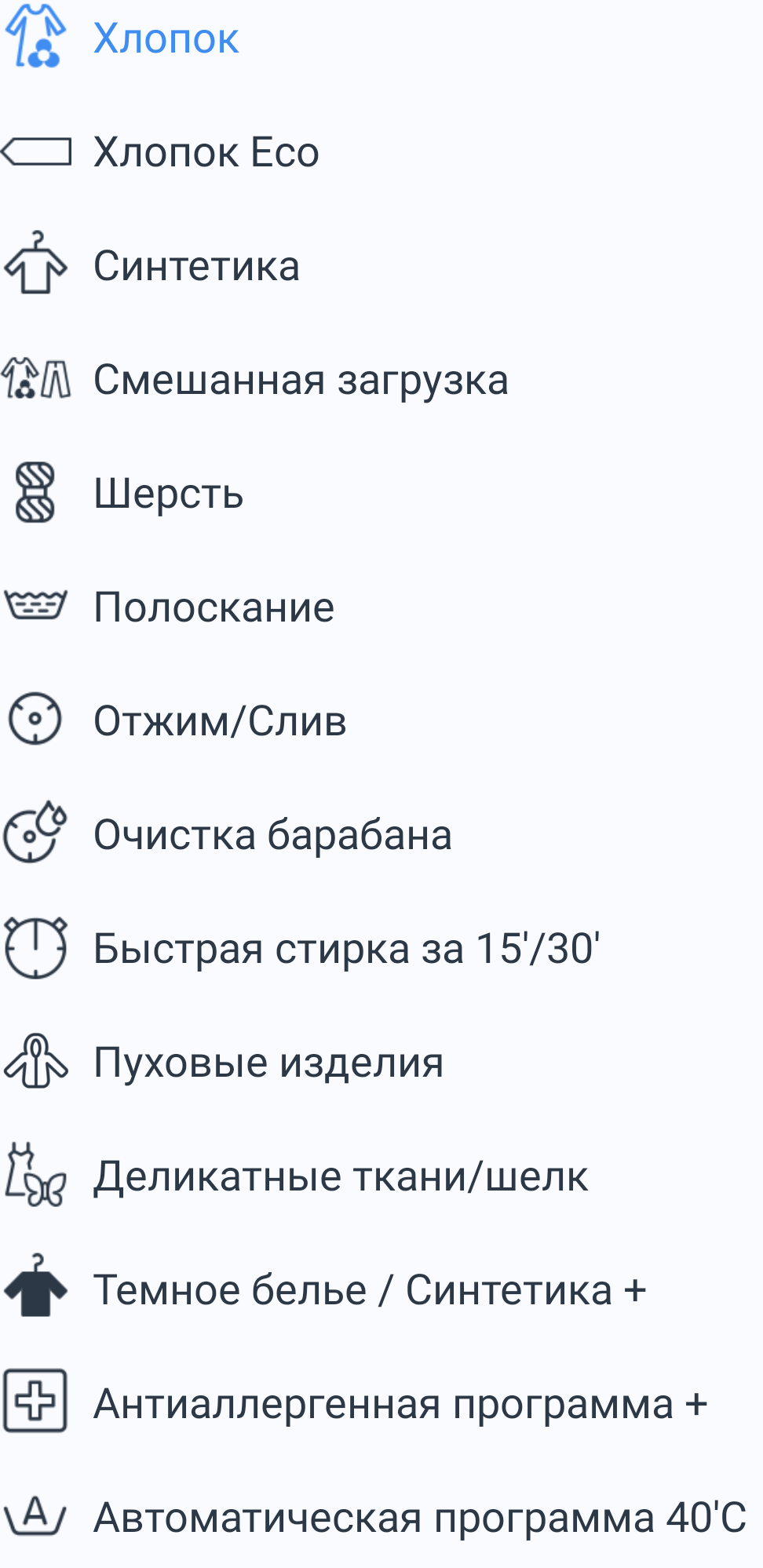Select the Шерсть program
Viewport: 763px width, 1568px height.
[x=168, y=494]
